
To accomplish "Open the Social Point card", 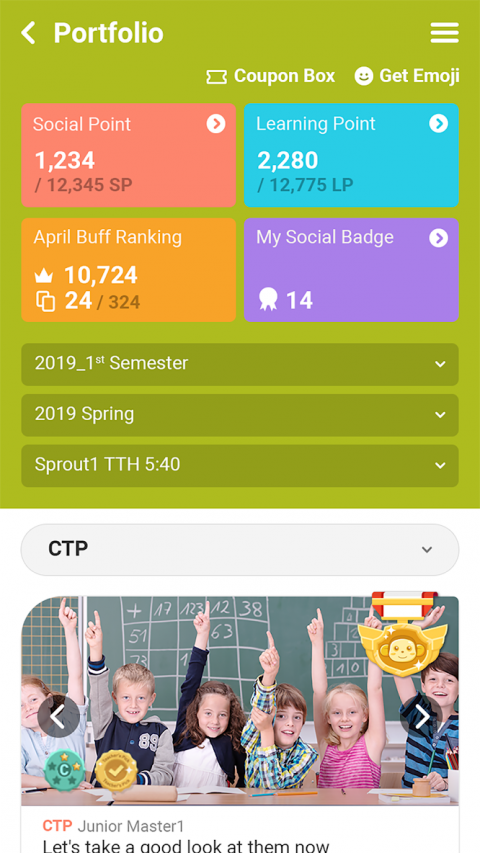I will pyautogui.click(x=128, y=156).
